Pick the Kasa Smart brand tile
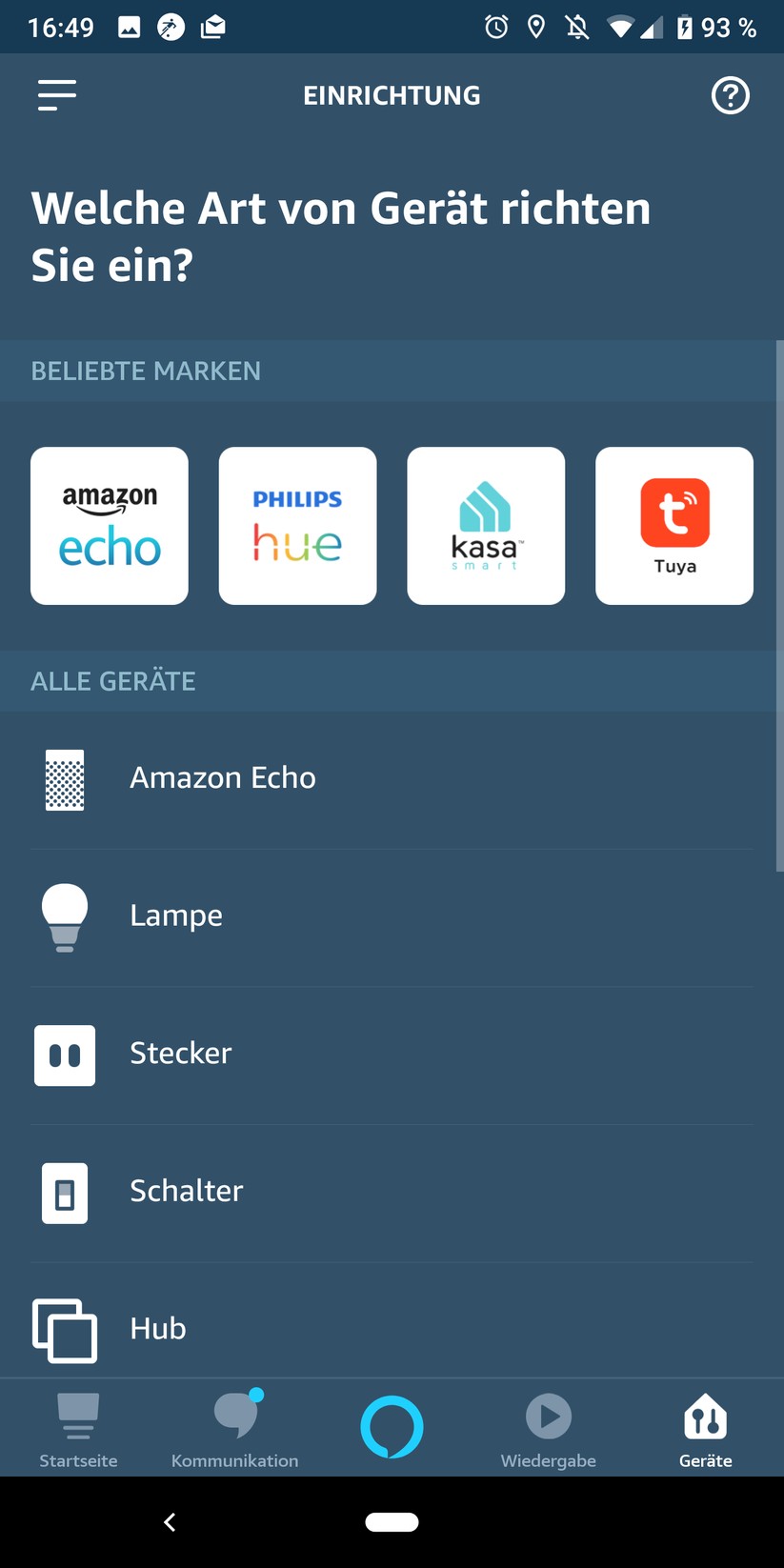This screenshot has width=784, height=1568. [486, 526]
